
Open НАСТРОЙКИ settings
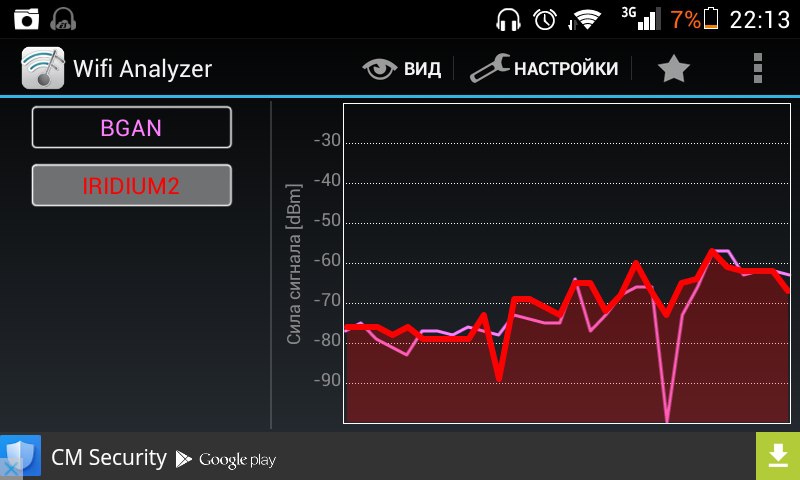tap(545, 68)
